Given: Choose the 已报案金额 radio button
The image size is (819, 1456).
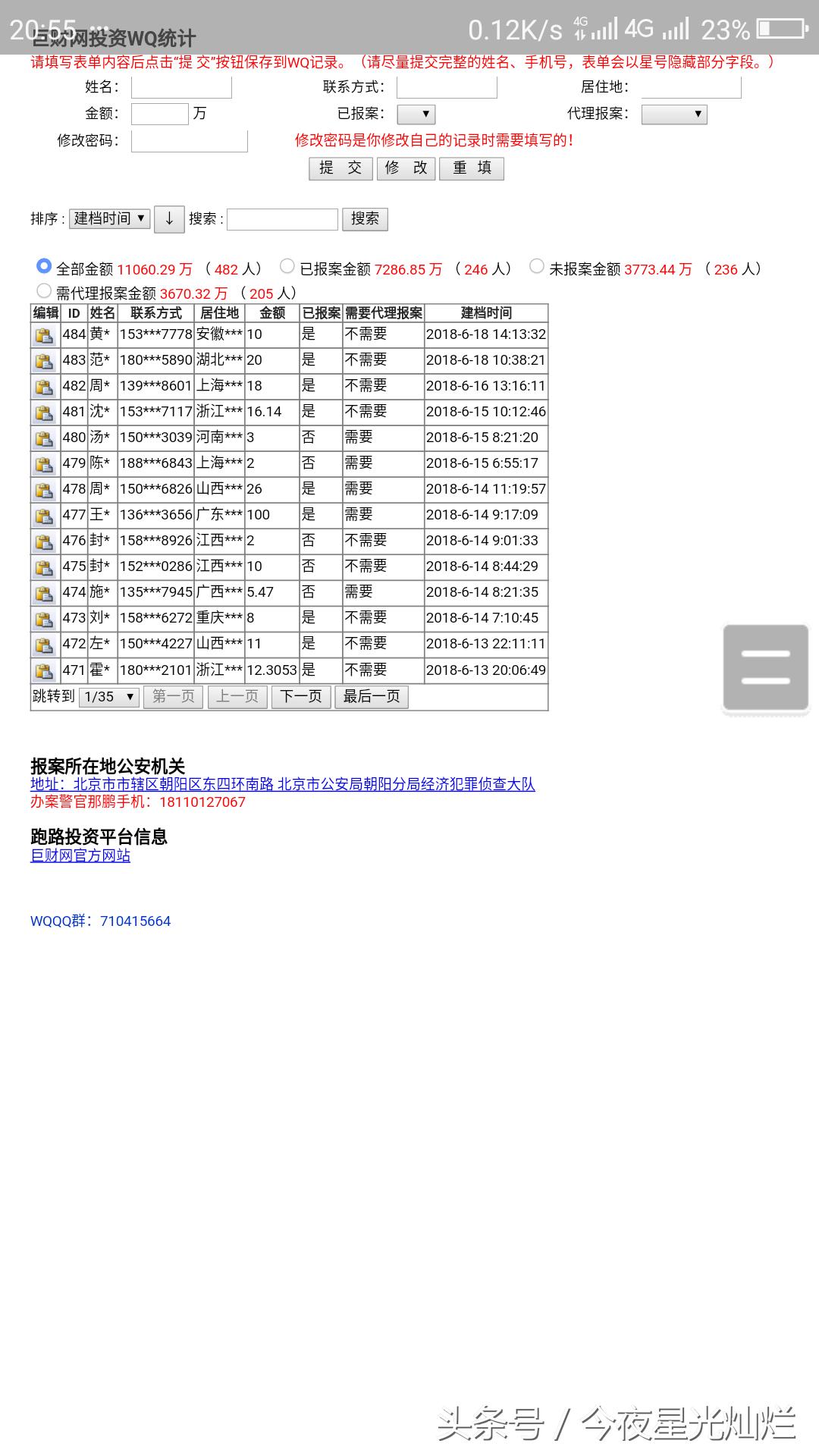Looking at the screenshot, I should 286,268.
